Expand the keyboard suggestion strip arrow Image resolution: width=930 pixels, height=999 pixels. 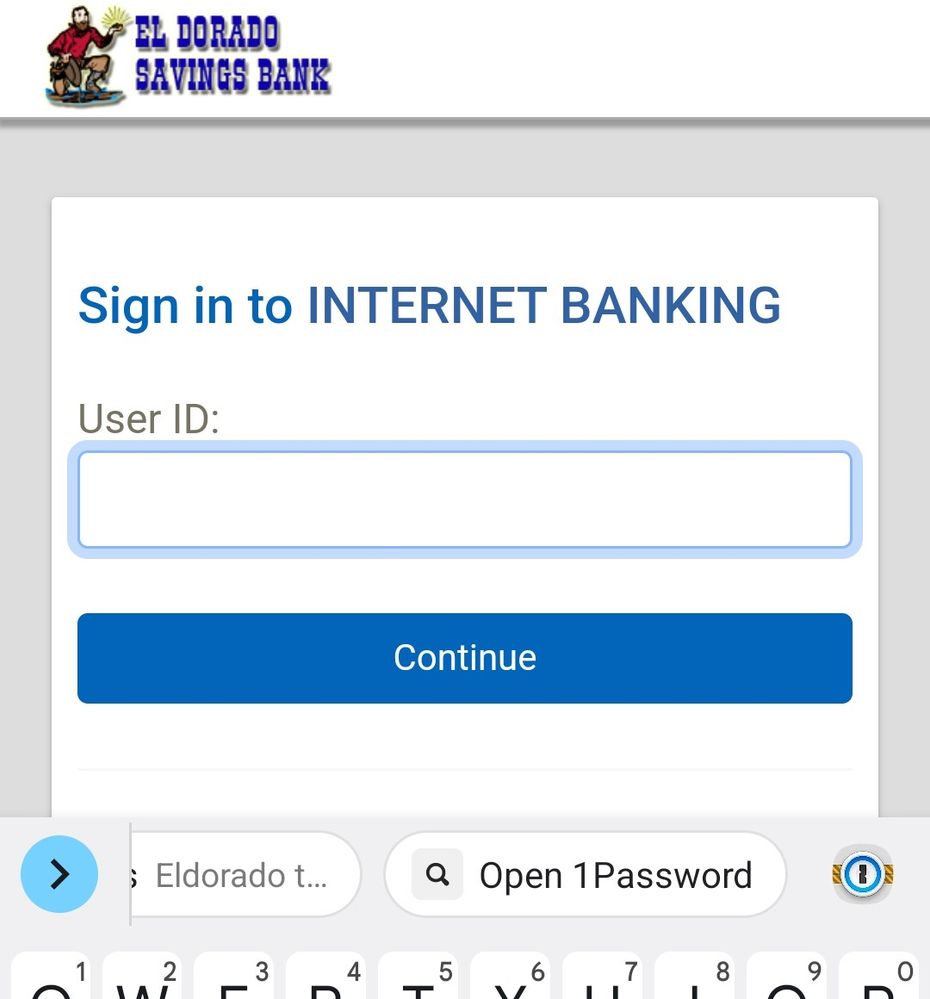[59, 875]
